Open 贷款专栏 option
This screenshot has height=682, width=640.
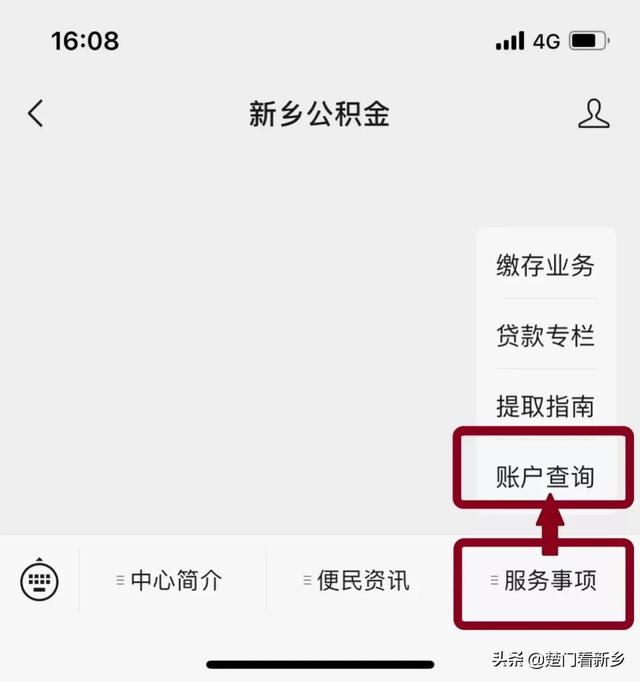(545, 336)
